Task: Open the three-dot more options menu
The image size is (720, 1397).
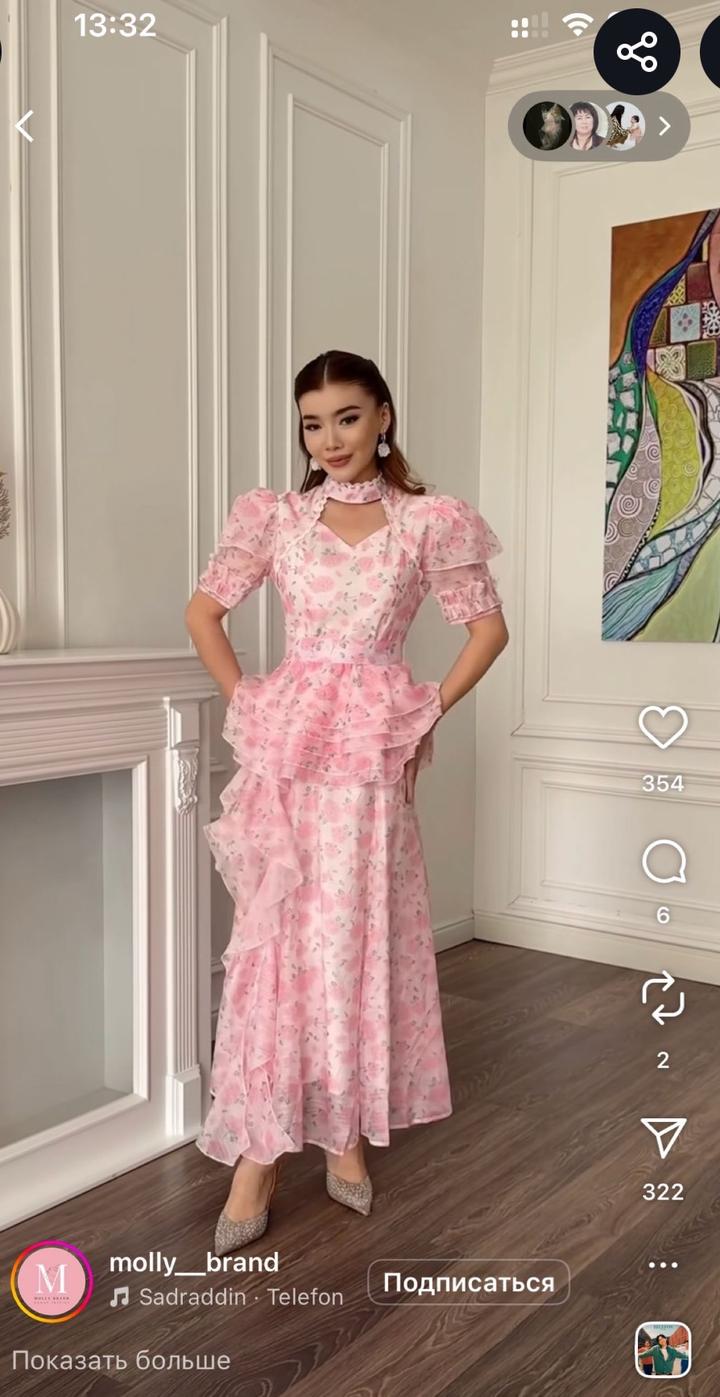Action: pos(663,1265)
